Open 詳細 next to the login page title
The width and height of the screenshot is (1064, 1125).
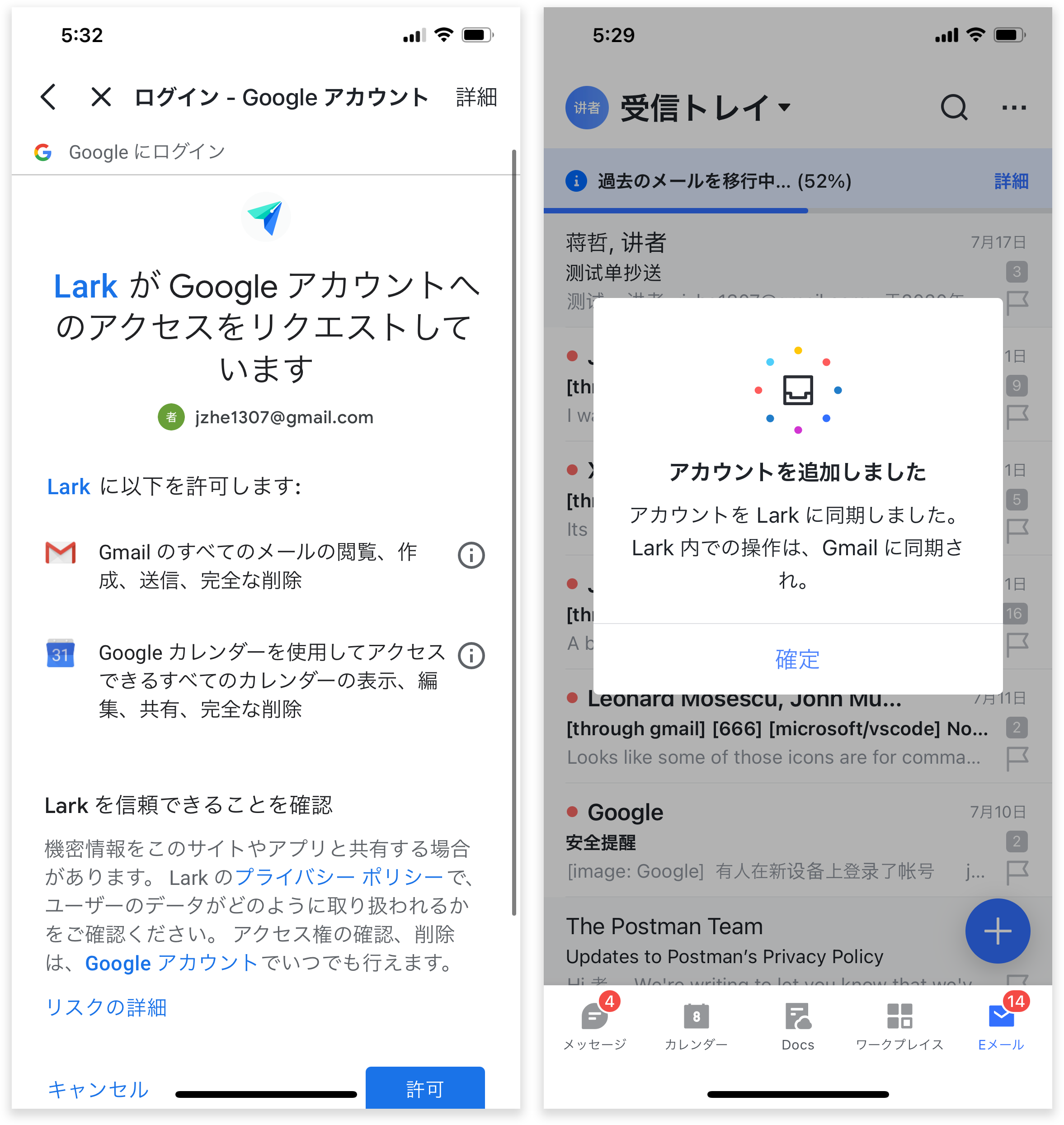tap(476, 97)
